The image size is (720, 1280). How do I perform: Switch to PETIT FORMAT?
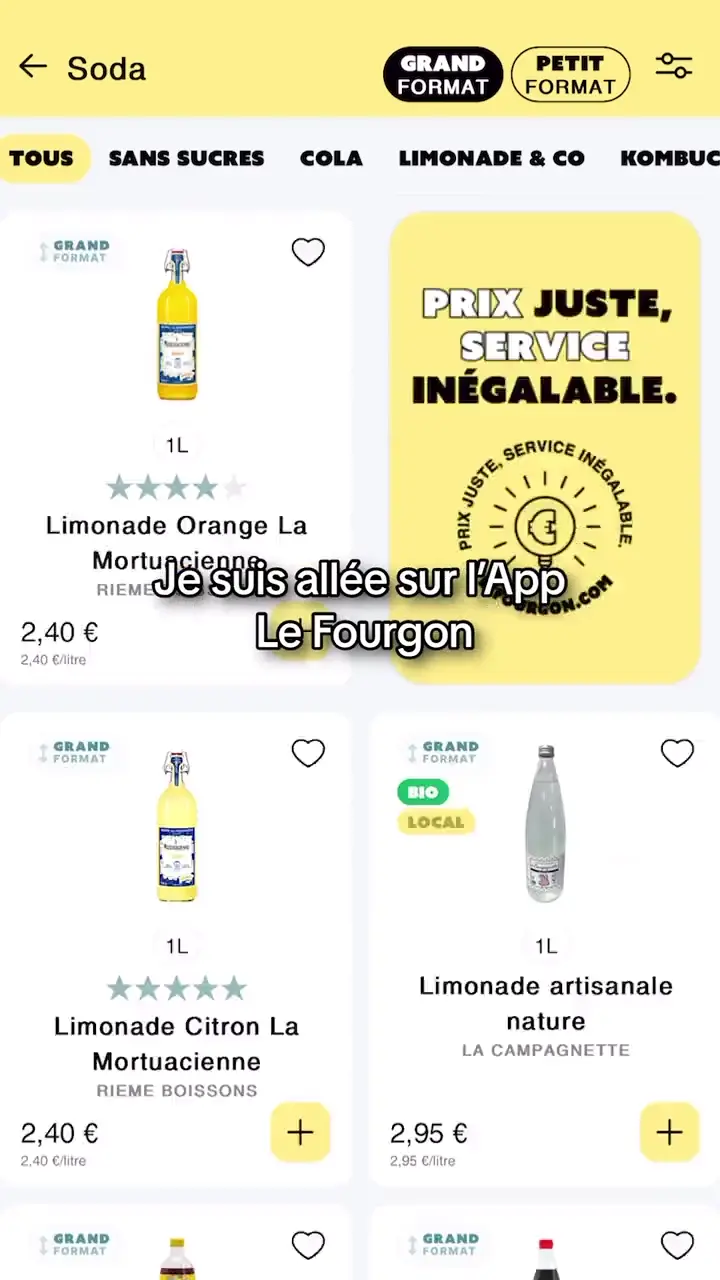click(570, 74)
